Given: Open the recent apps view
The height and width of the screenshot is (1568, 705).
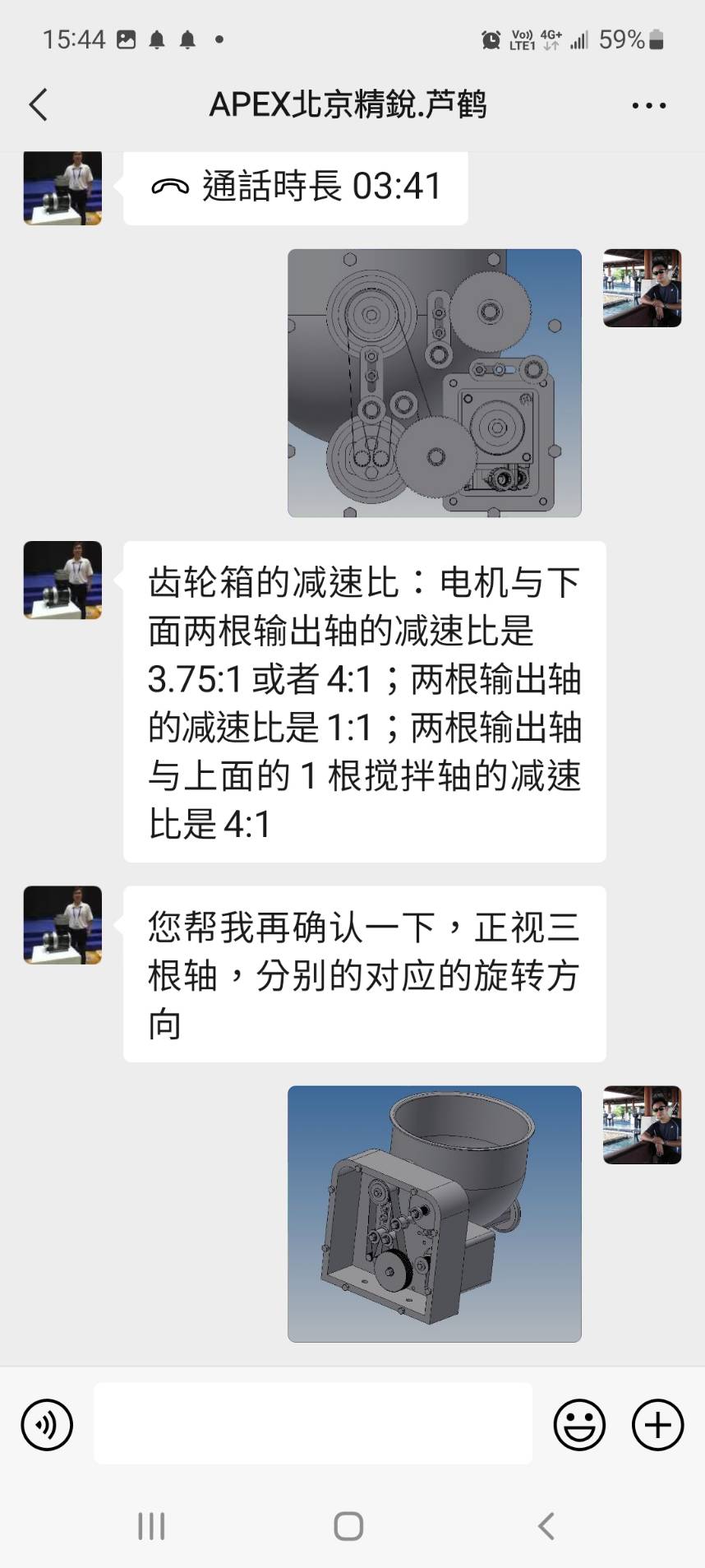Looking at the screenshot, I should point(151,1526).
